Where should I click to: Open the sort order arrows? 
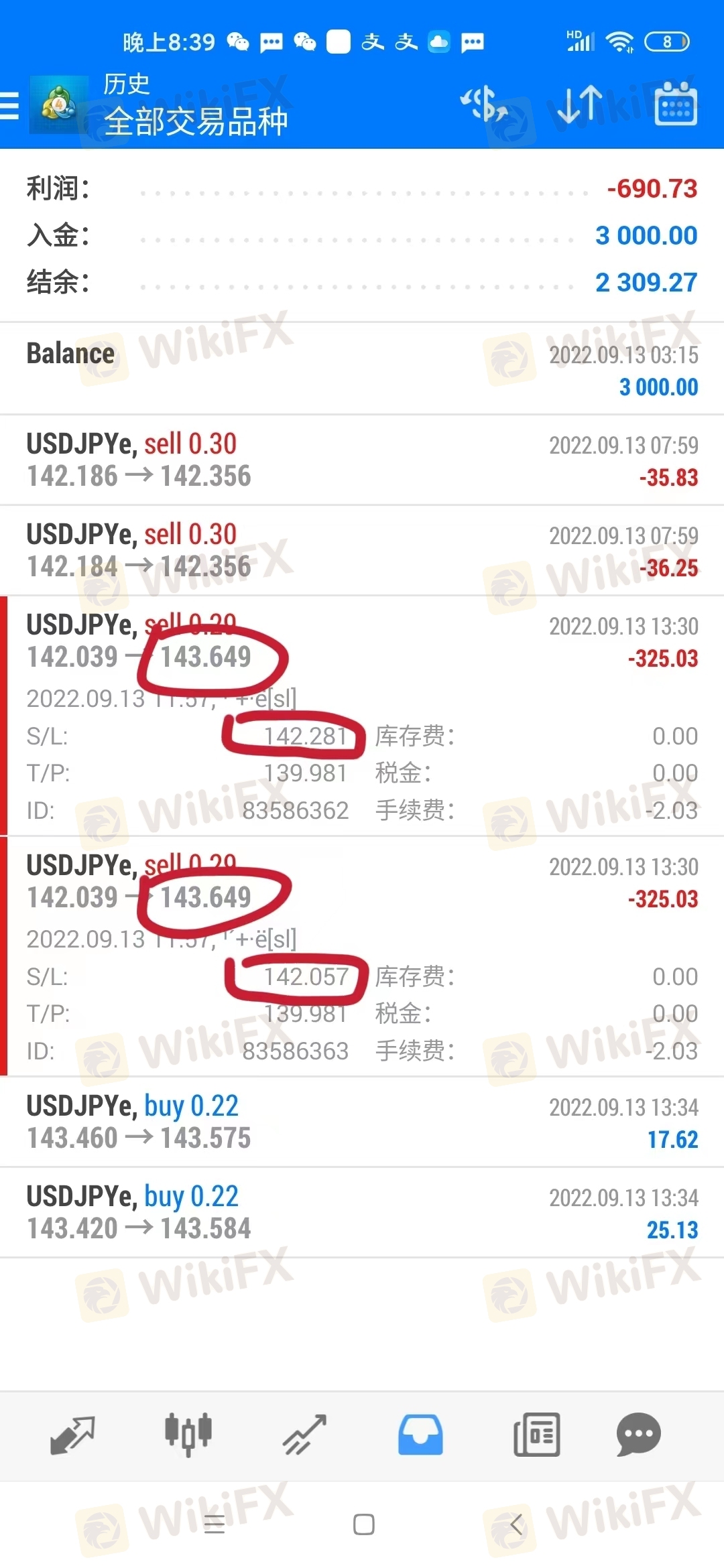click(580, 105)
